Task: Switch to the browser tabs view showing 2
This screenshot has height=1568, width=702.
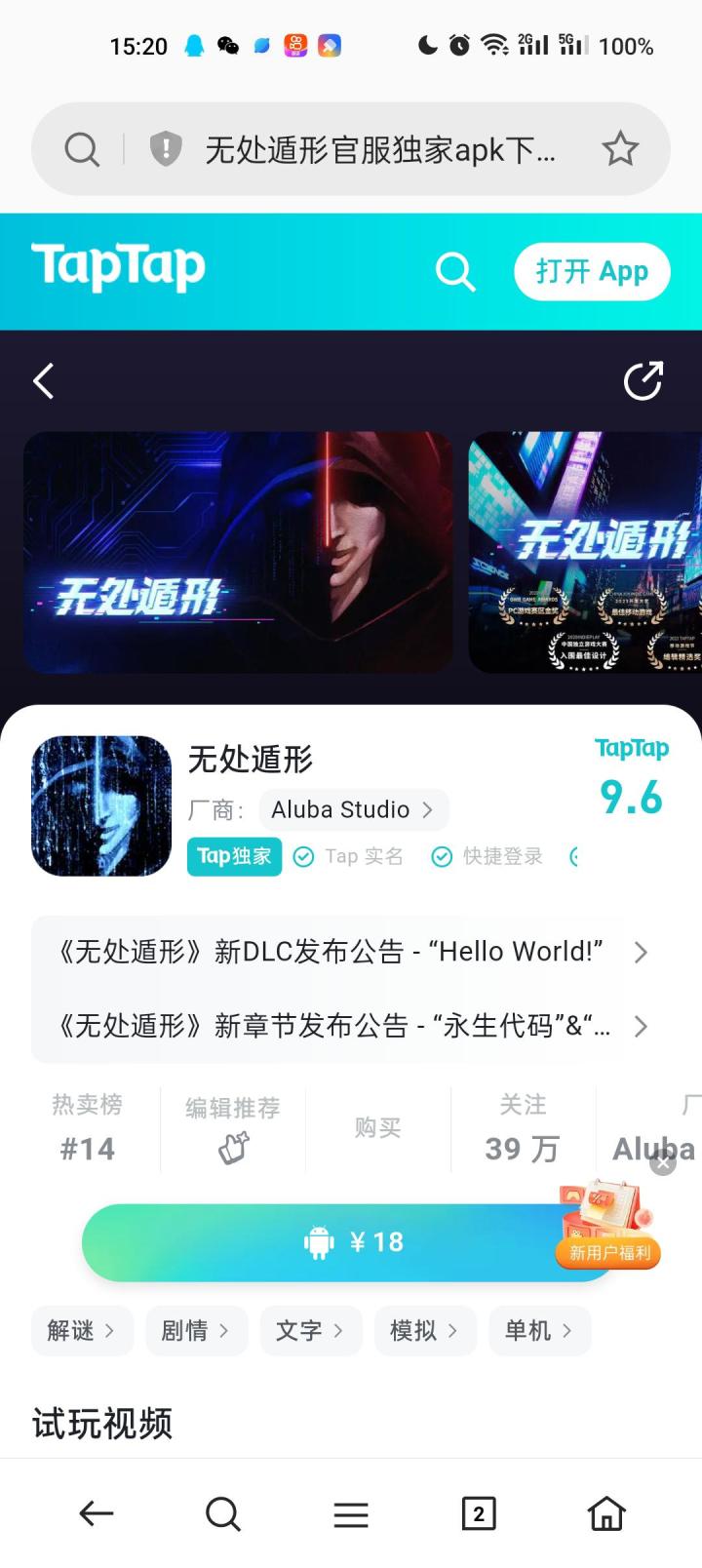Action: click(x=478, y=1513)
